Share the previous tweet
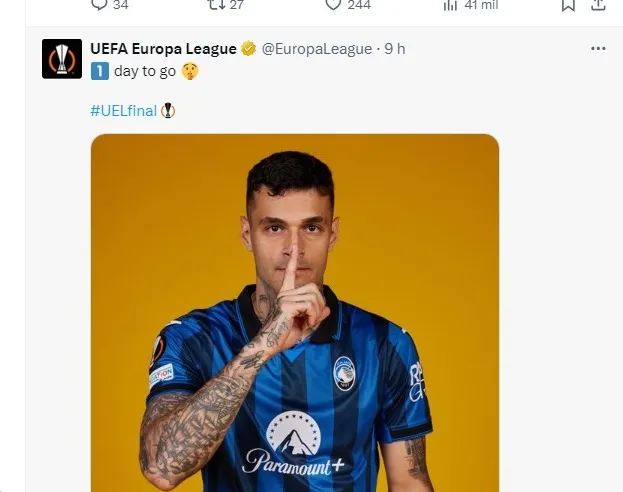Viewport: 623px width, 492px height. click(601, 5)
